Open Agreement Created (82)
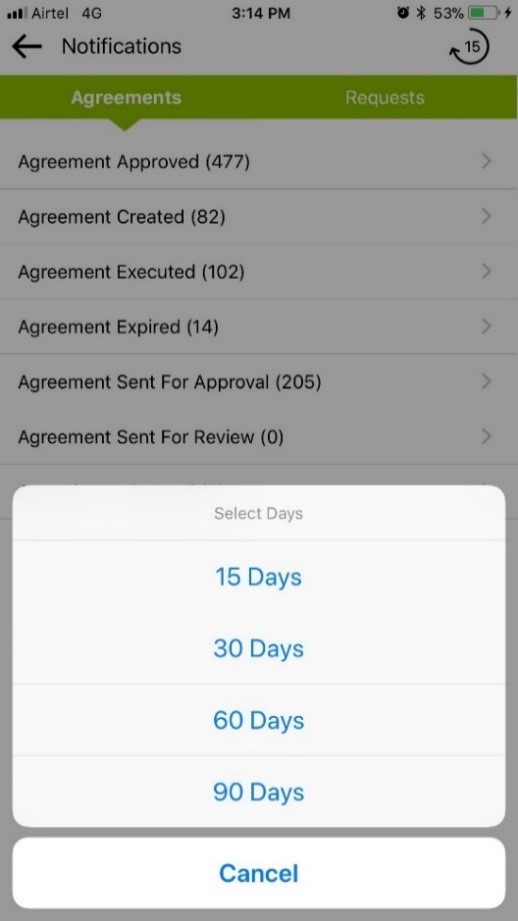Screen dimensions: 518x921 tap(259, 217)
